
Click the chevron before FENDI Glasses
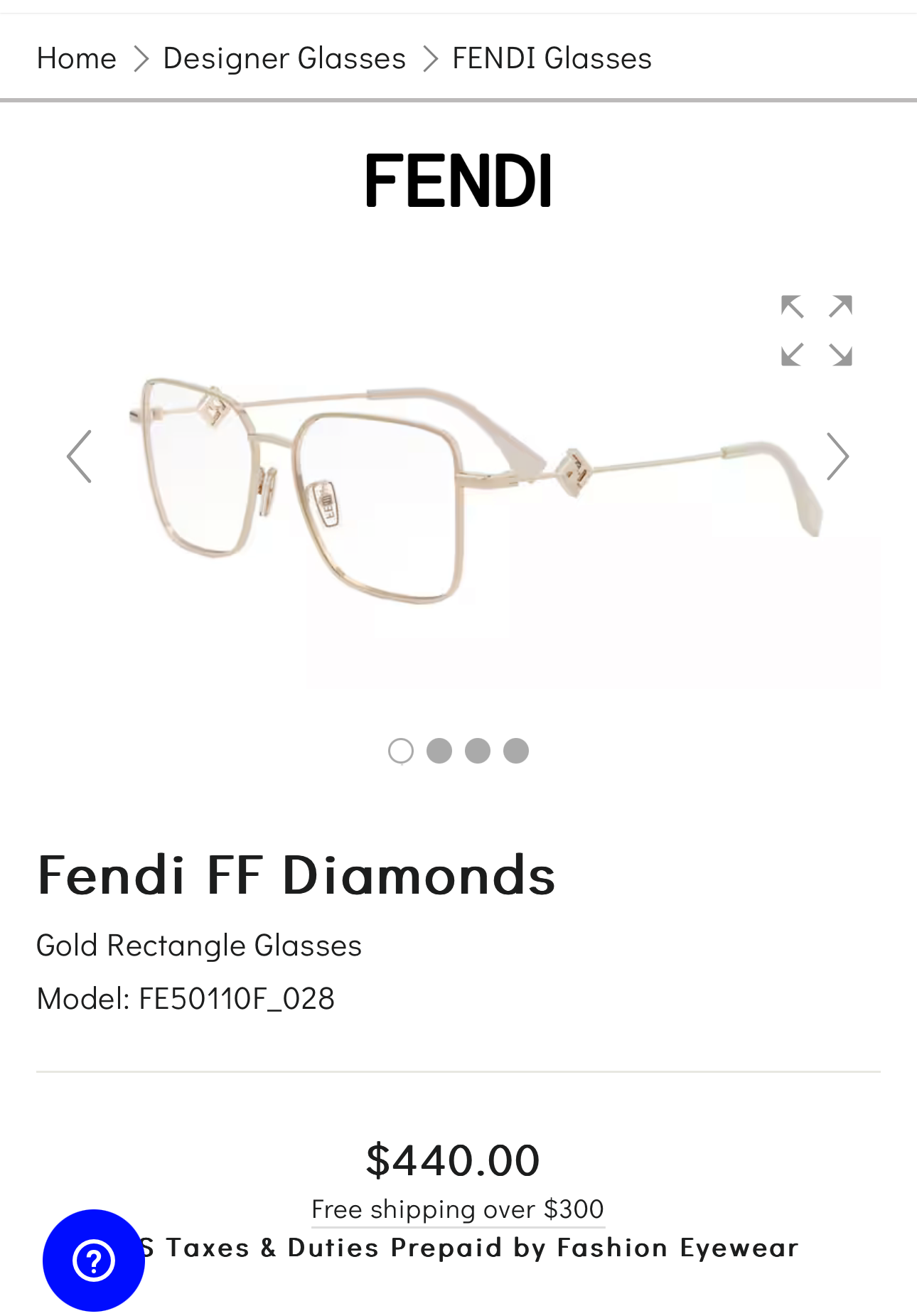tap(429, 58)
